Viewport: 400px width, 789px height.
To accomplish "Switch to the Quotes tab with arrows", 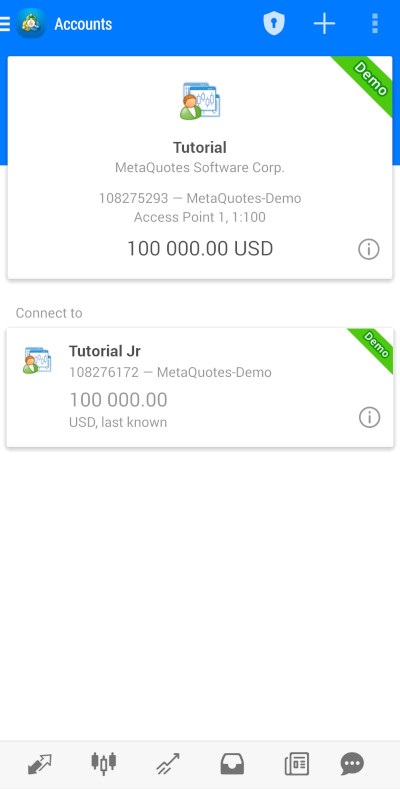I will 39,764.
